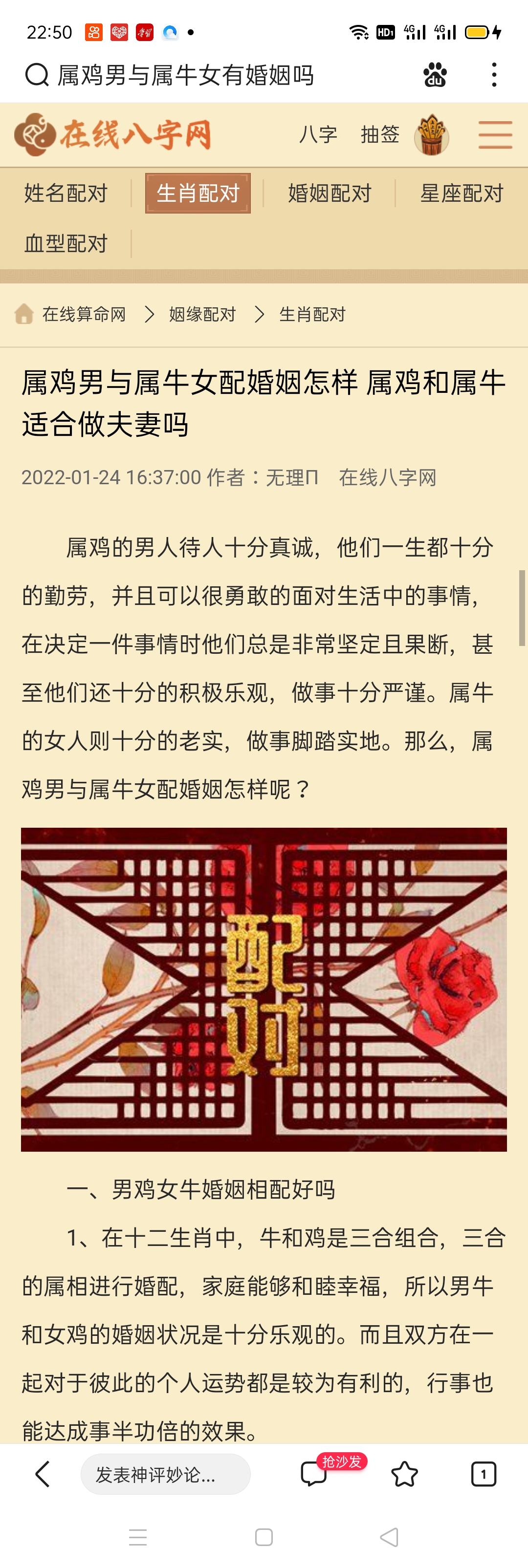Tap the 发表神评妙论 comment field
Screen dimensions: 528x1568
(x=165, y=1474)
